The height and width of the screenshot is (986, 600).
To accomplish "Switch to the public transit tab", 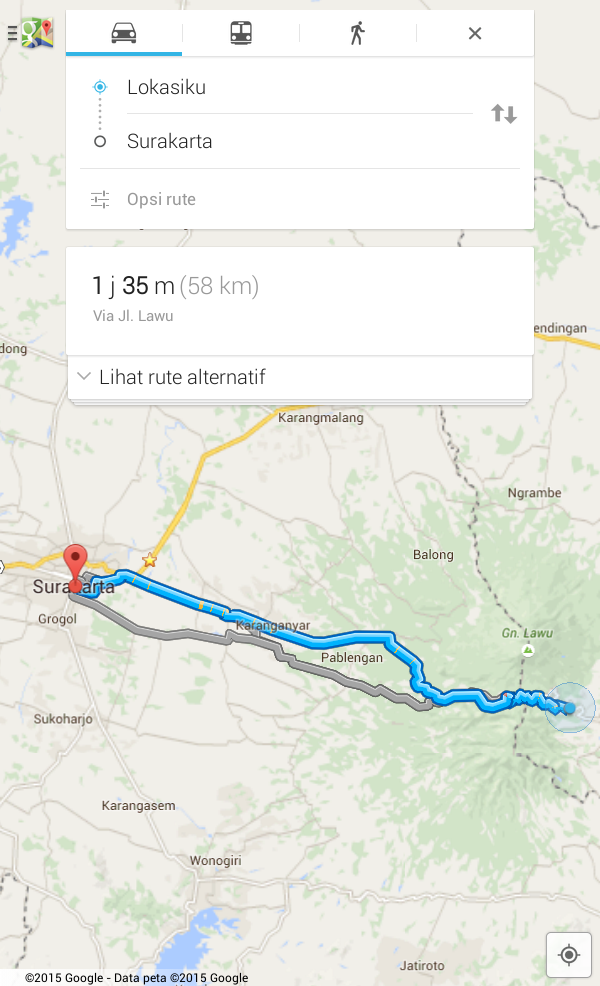I will (x=241, y=33).
